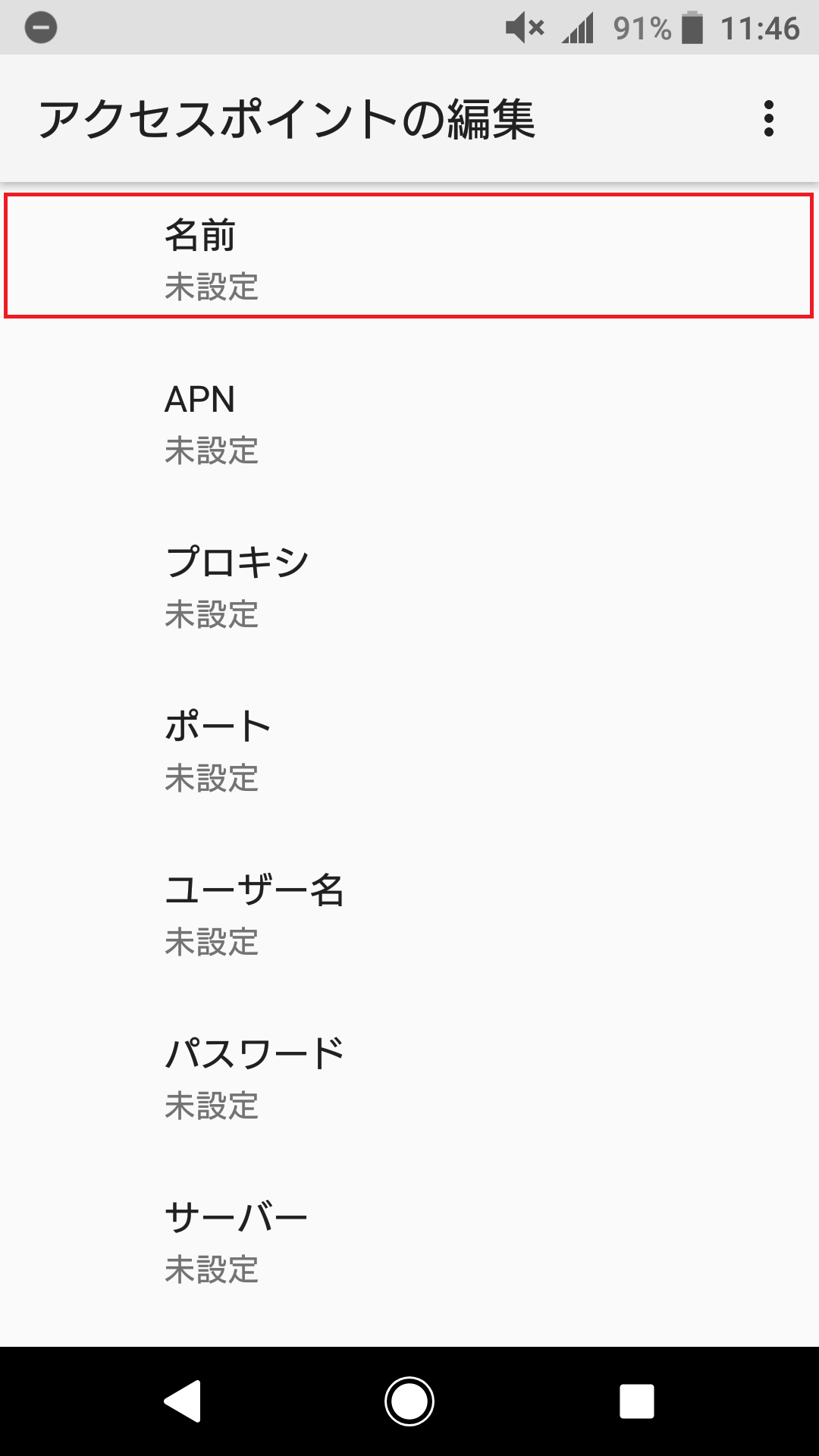Tap the ユーザー名 field

pyautogui.click(x=409, y=914)
